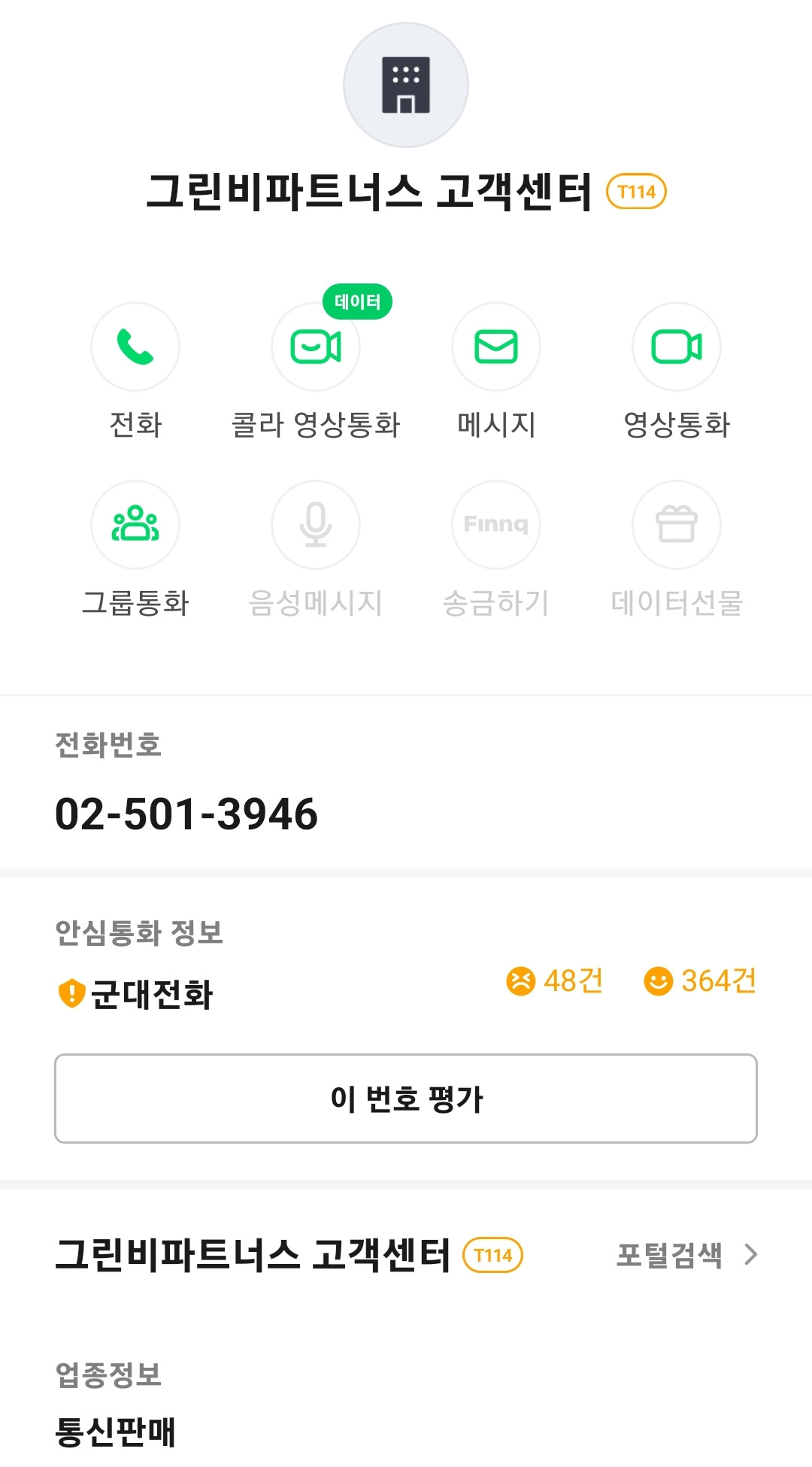The width and height of the screenshot is (812, 1467).
Task: Open the 그룹통화 group call option
Action: tap(135, 525)
